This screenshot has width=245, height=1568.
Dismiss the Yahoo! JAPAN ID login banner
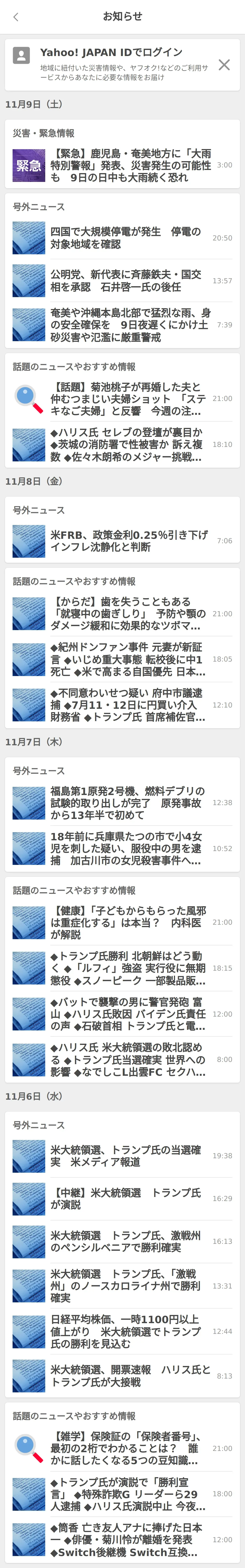click(x=224, y=65)
